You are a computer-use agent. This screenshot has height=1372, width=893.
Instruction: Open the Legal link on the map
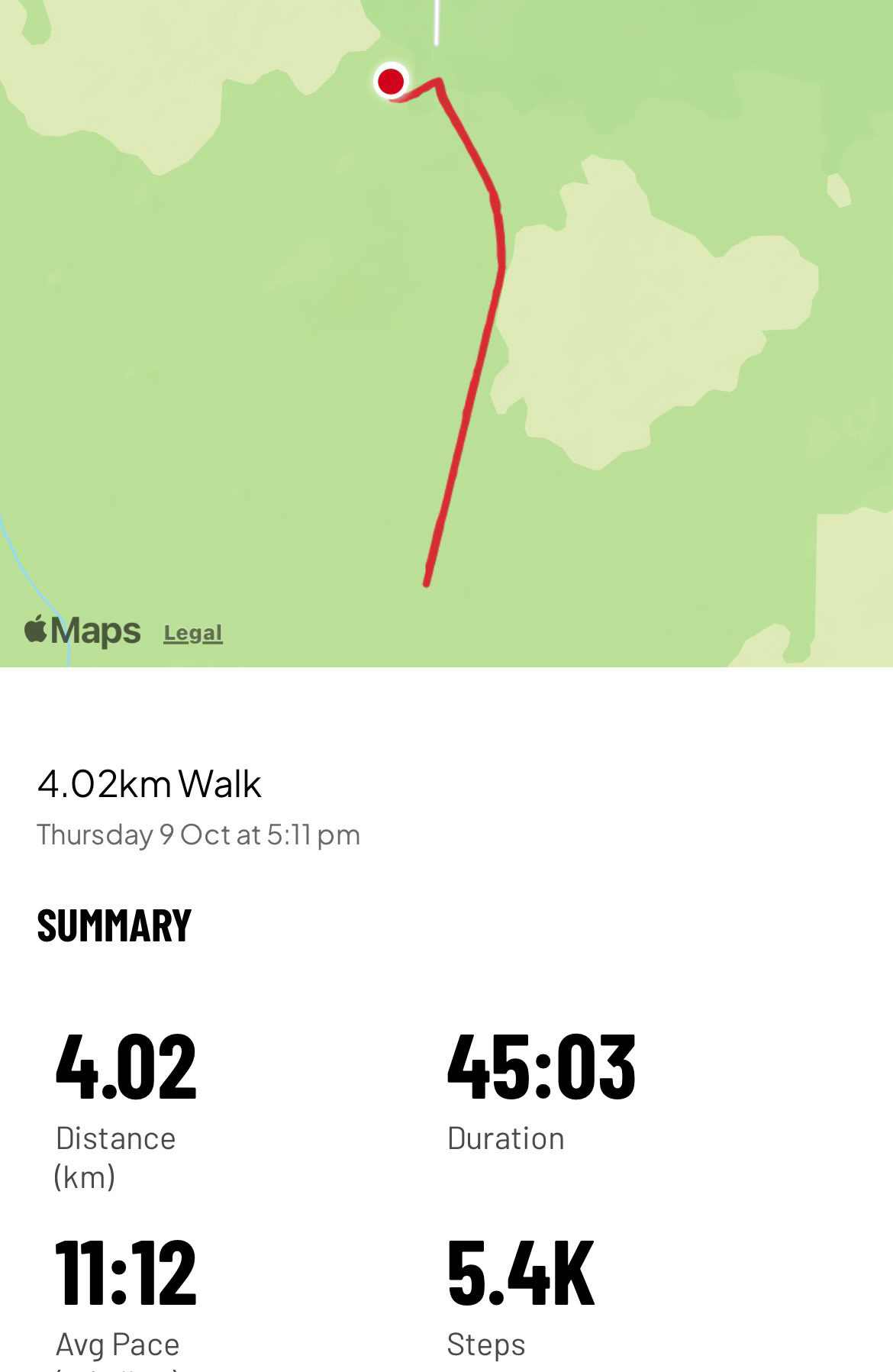tap(193, 633)
